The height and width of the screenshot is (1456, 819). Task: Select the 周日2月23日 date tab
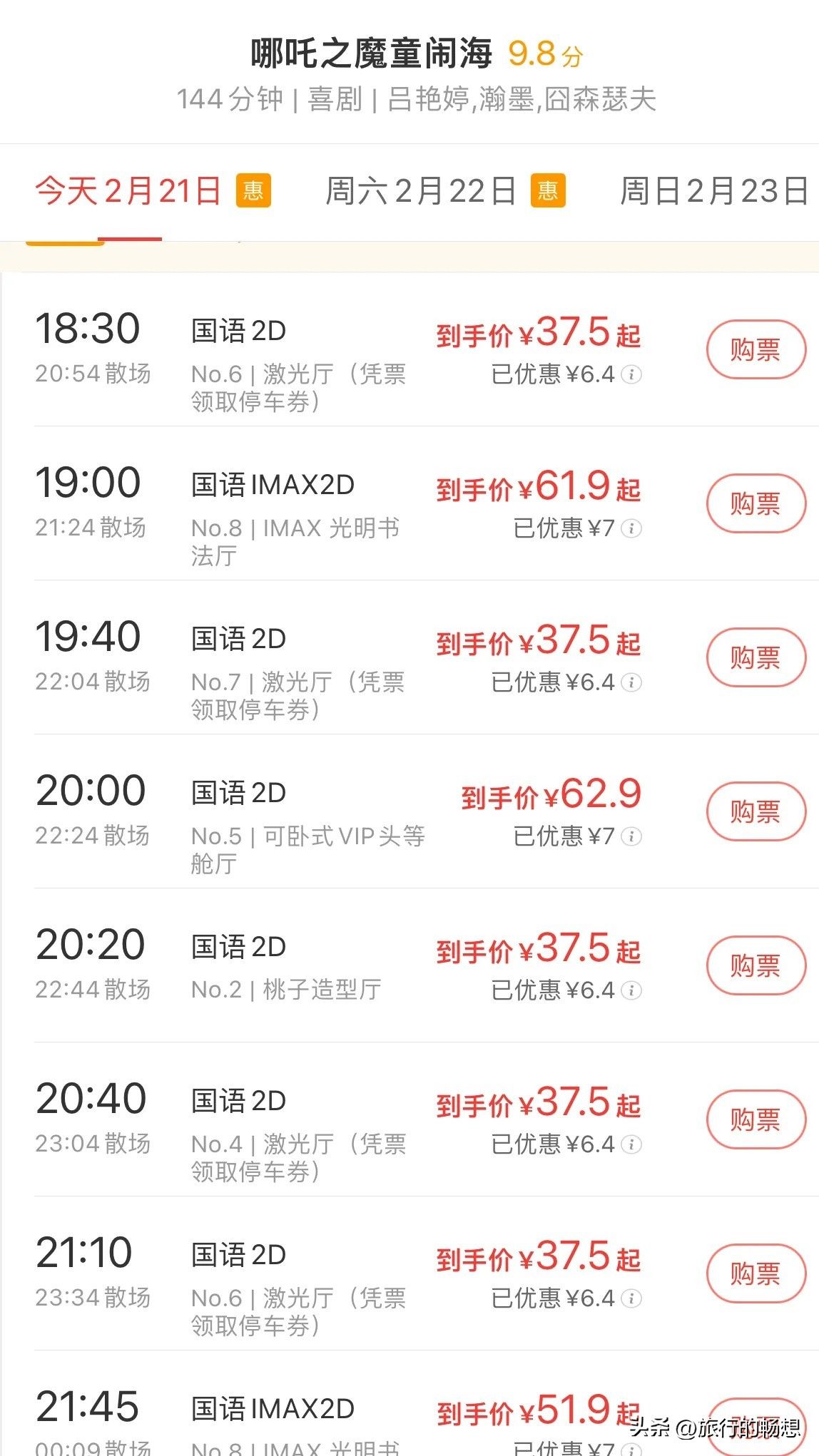click(x=713, y=191)
